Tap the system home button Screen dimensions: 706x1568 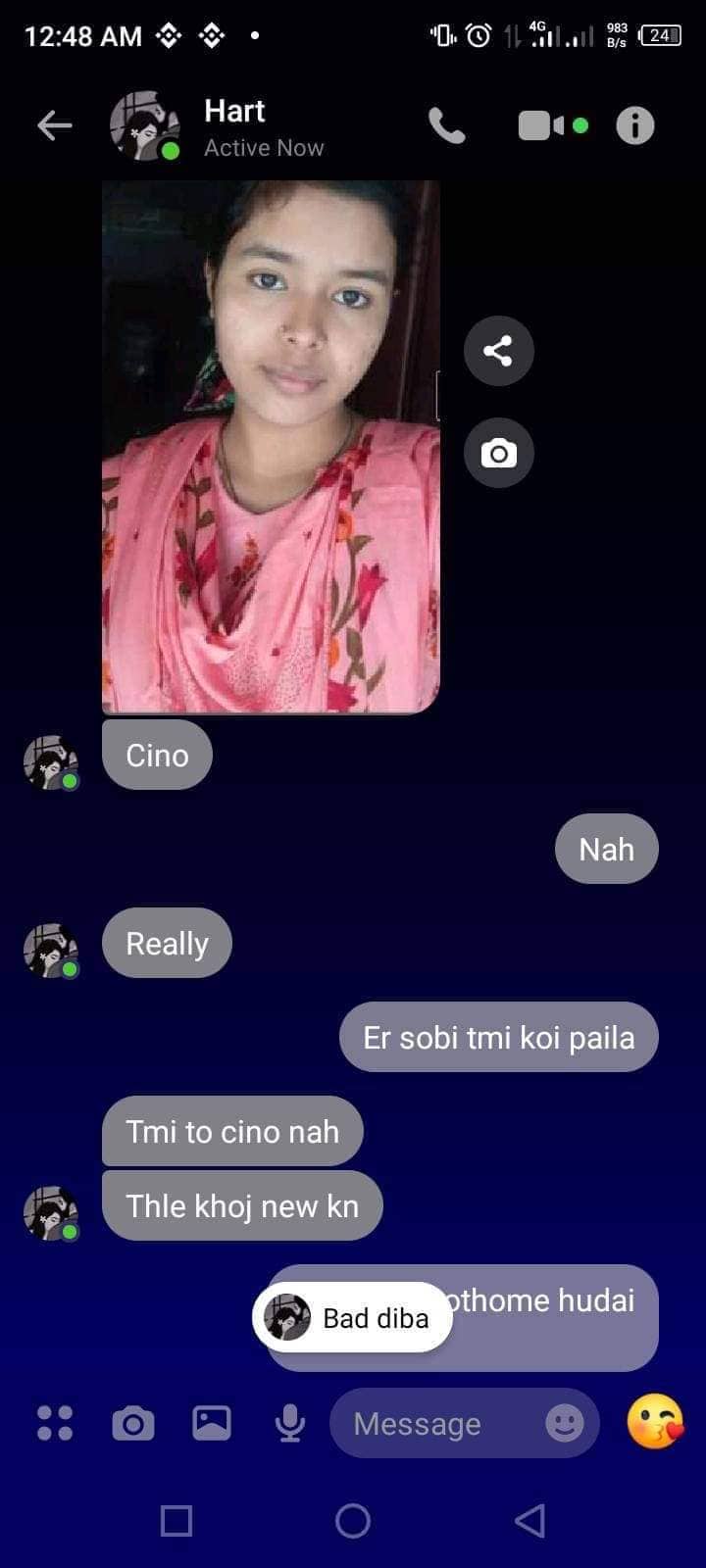353,1520
